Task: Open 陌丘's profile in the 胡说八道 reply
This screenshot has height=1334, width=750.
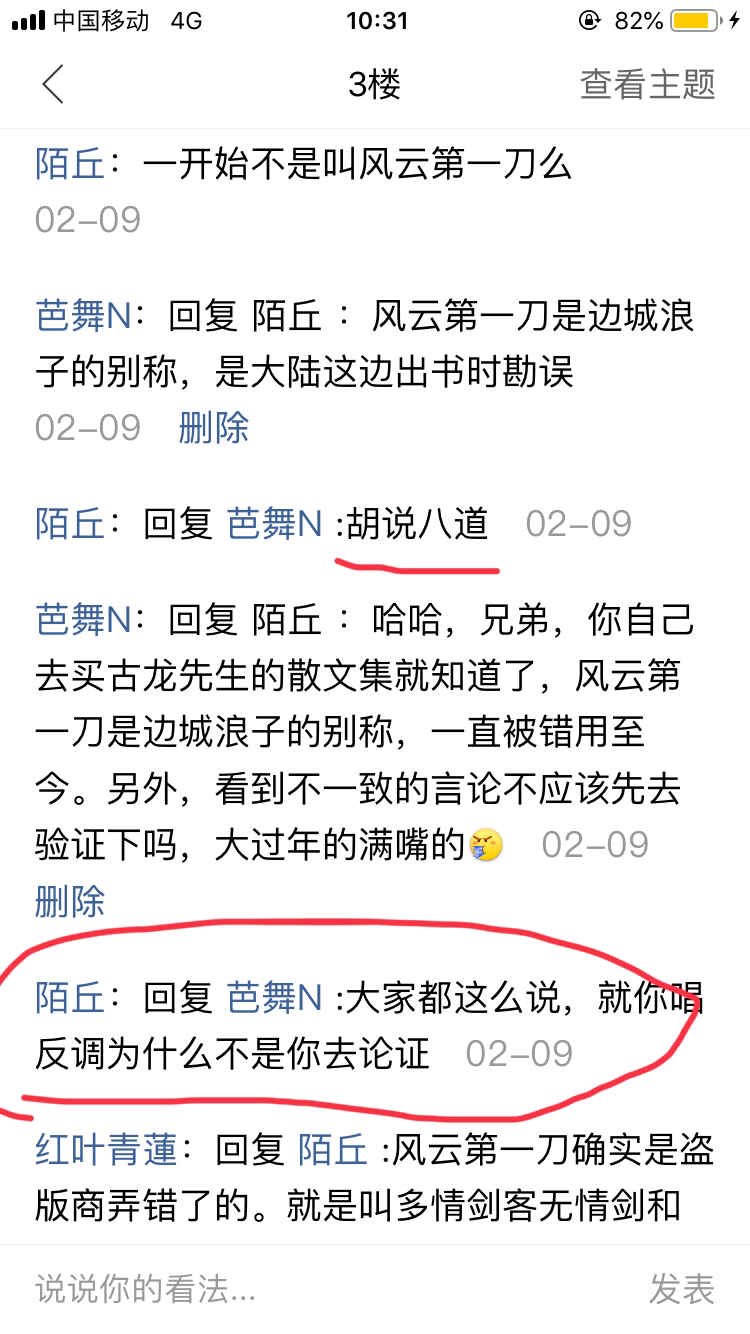Action: (70, 524)
